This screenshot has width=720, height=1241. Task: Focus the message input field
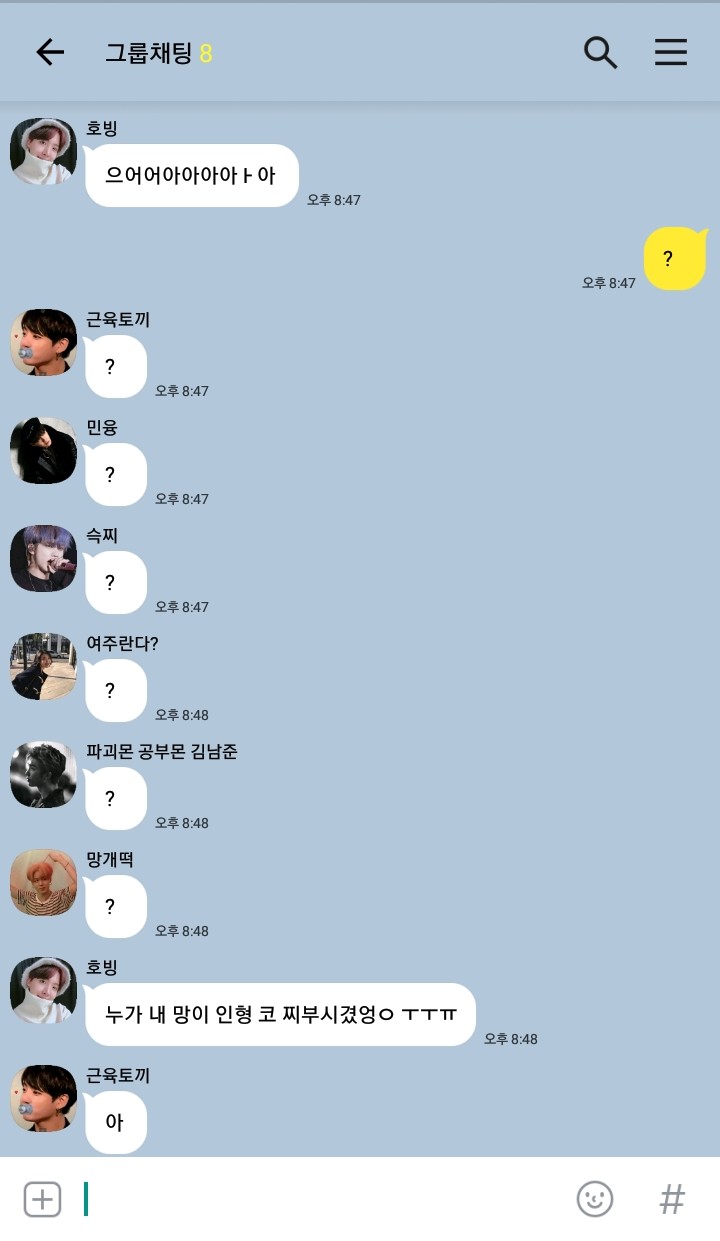[325, 1199]
